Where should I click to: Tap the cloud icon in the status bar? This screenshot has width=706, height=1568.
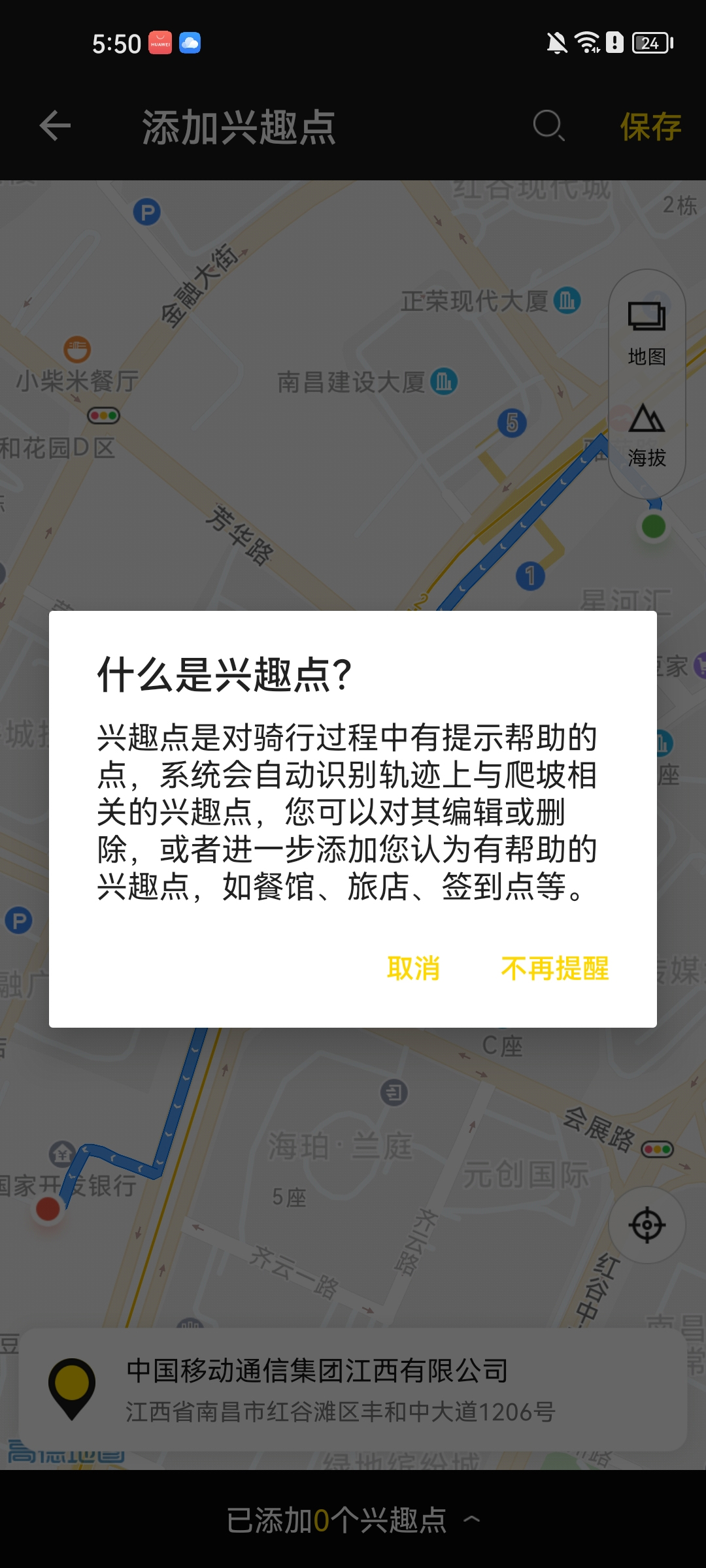click(x=190, y=43)
